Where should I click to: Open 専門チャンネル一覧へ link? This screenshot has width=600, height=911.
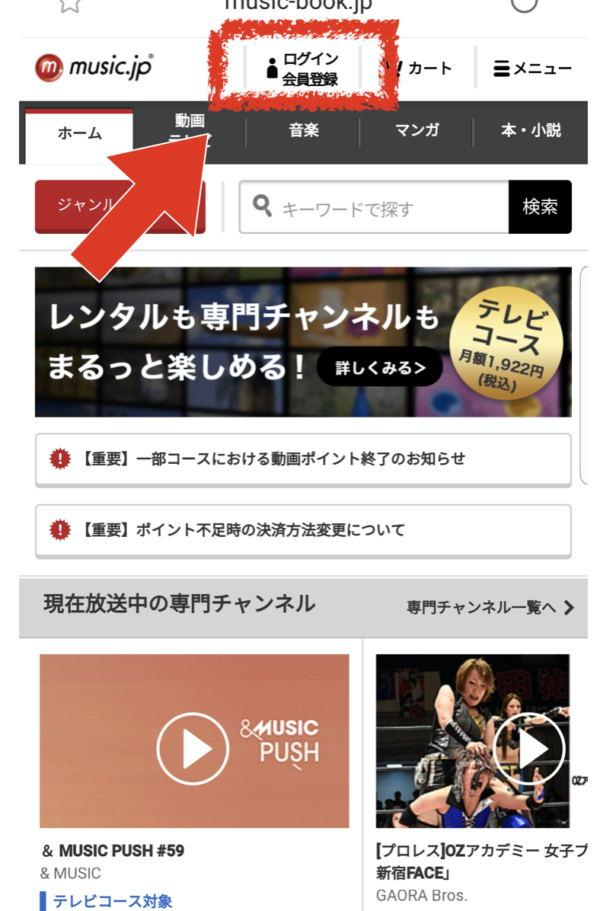tap(490, 607)
